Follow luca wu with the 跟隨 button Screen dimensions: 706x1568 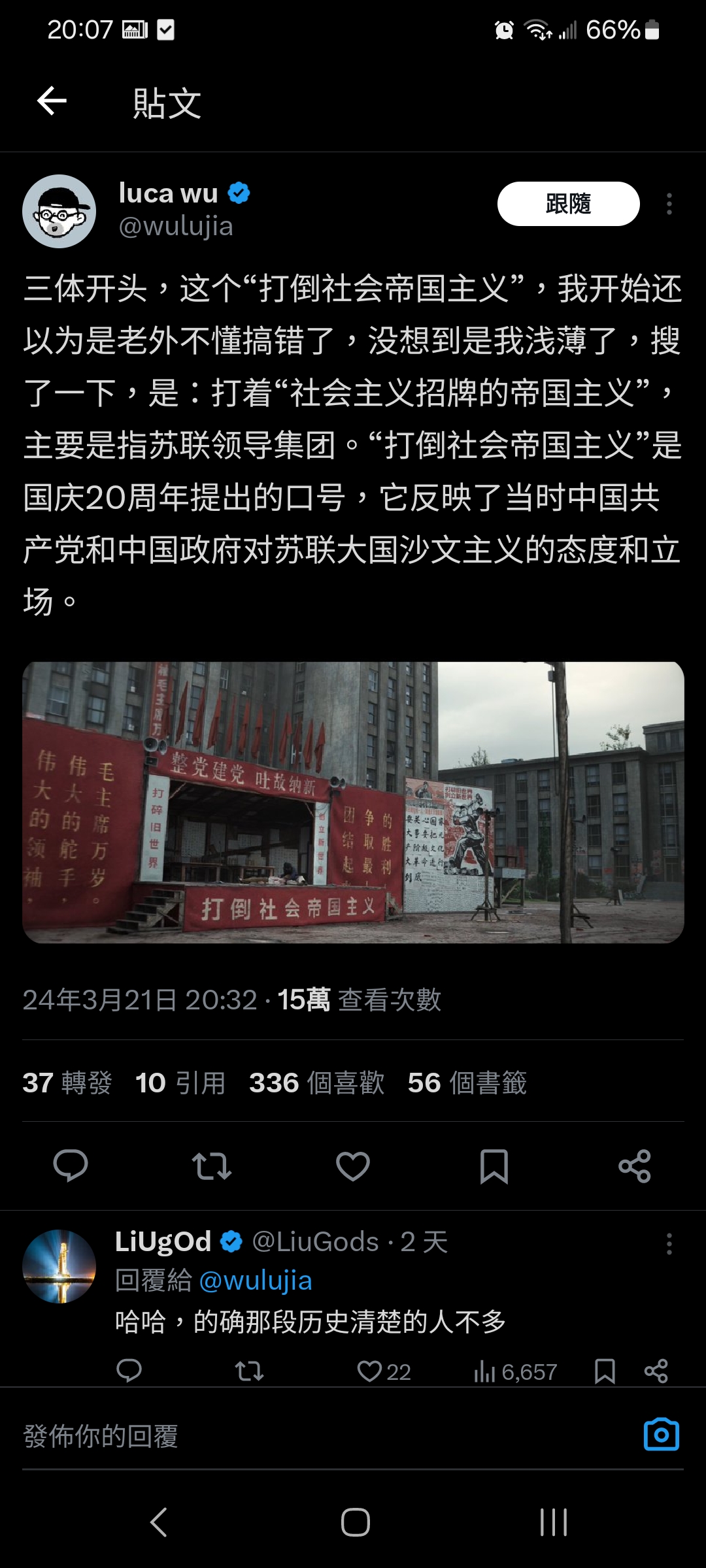point(568,204)
